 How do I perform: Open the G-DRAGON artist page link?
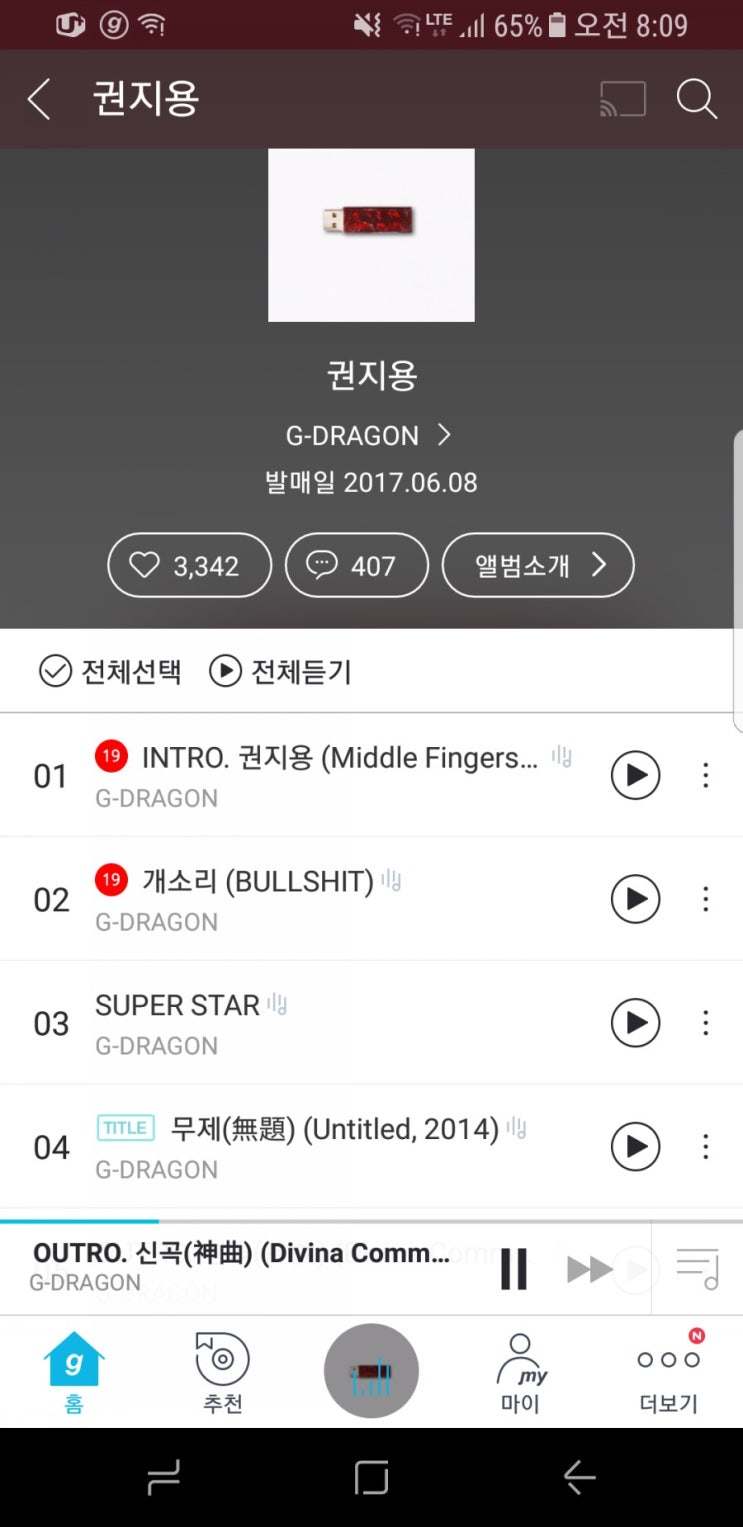click(x=368, y=436)
